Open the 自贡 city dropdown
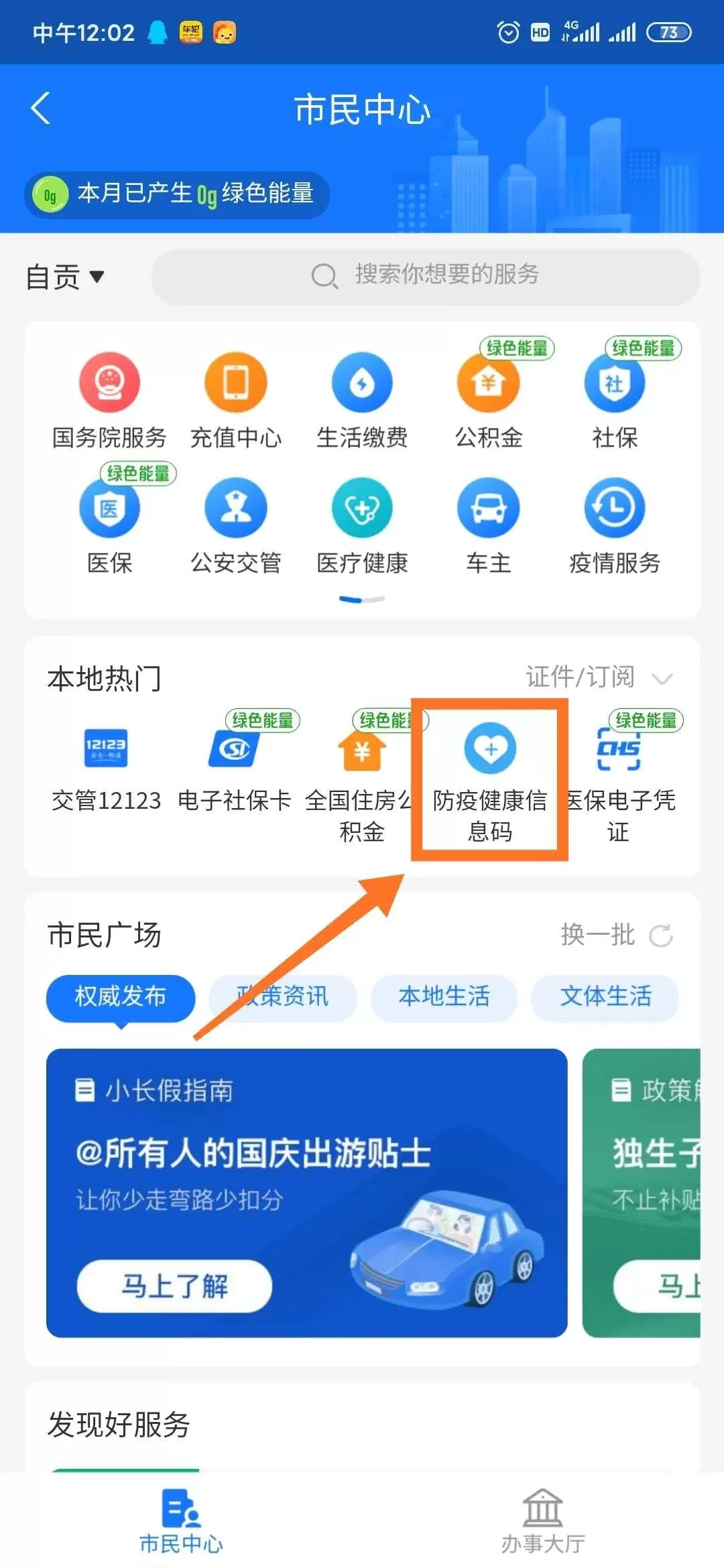 [x=65, y=277]
